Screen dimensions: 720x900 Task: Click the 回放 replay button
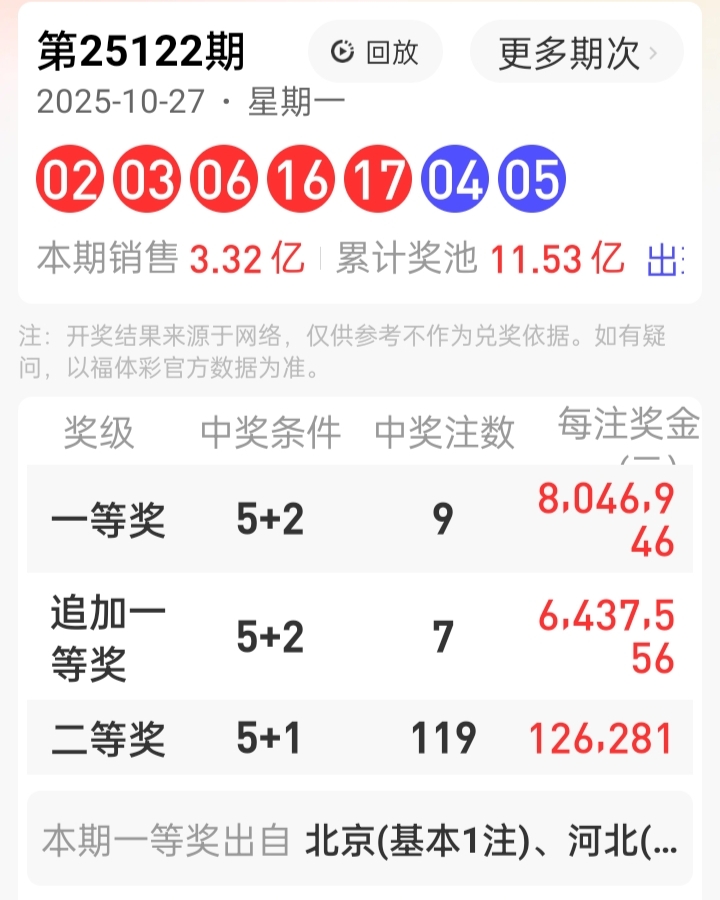click(x=375, y=52)
